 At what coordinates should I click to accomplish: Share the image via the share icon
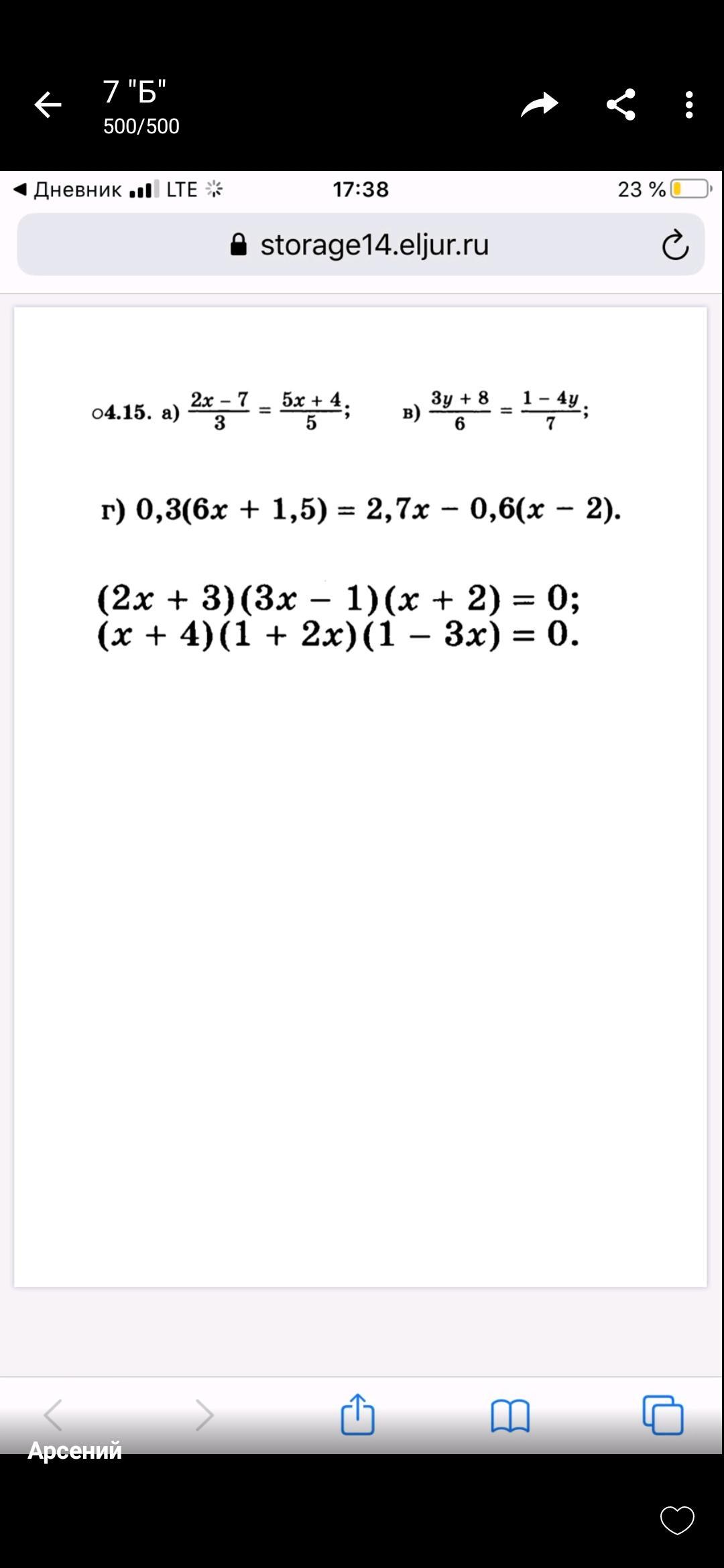click(x=621, y=105)
